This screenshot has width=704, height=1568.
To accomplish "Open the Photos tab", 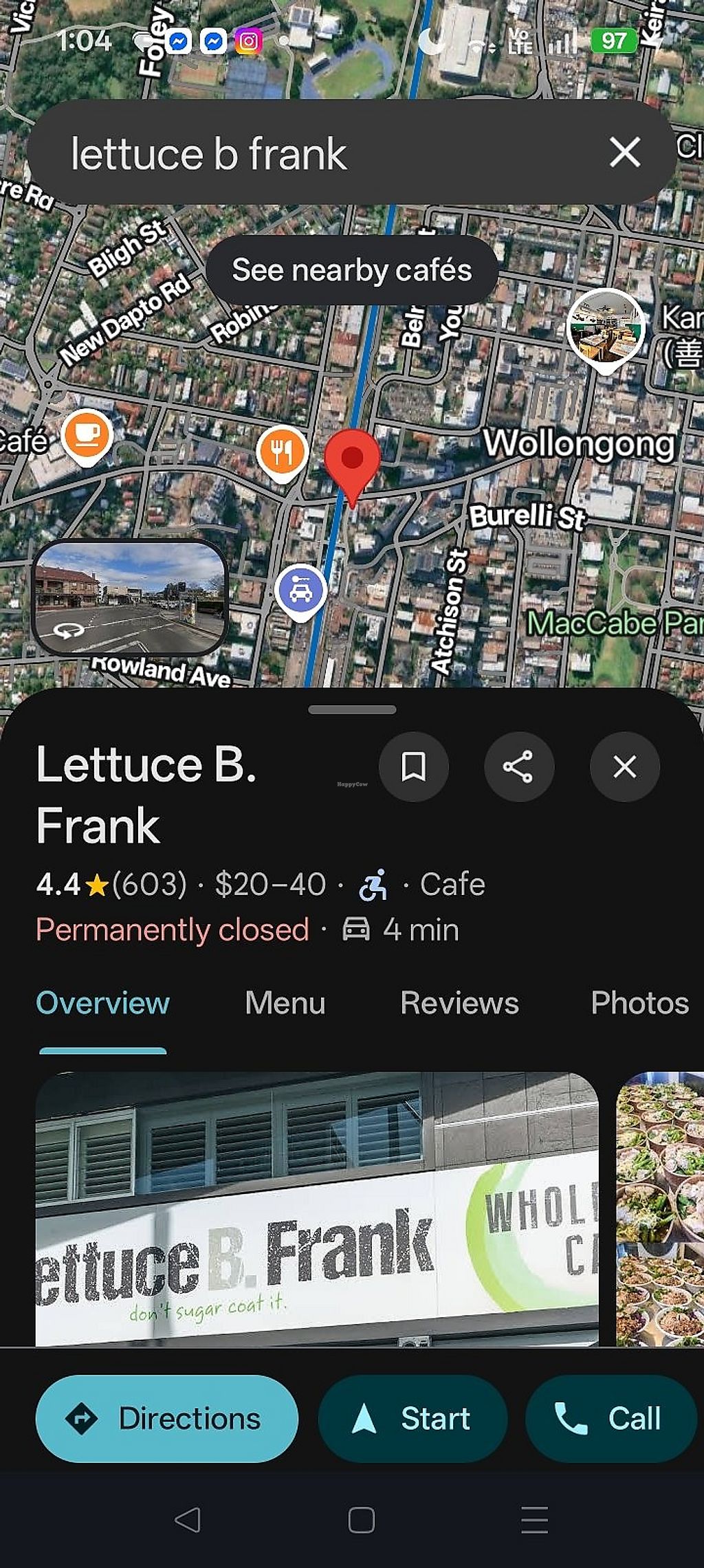I will click(x=639, y=1003).
